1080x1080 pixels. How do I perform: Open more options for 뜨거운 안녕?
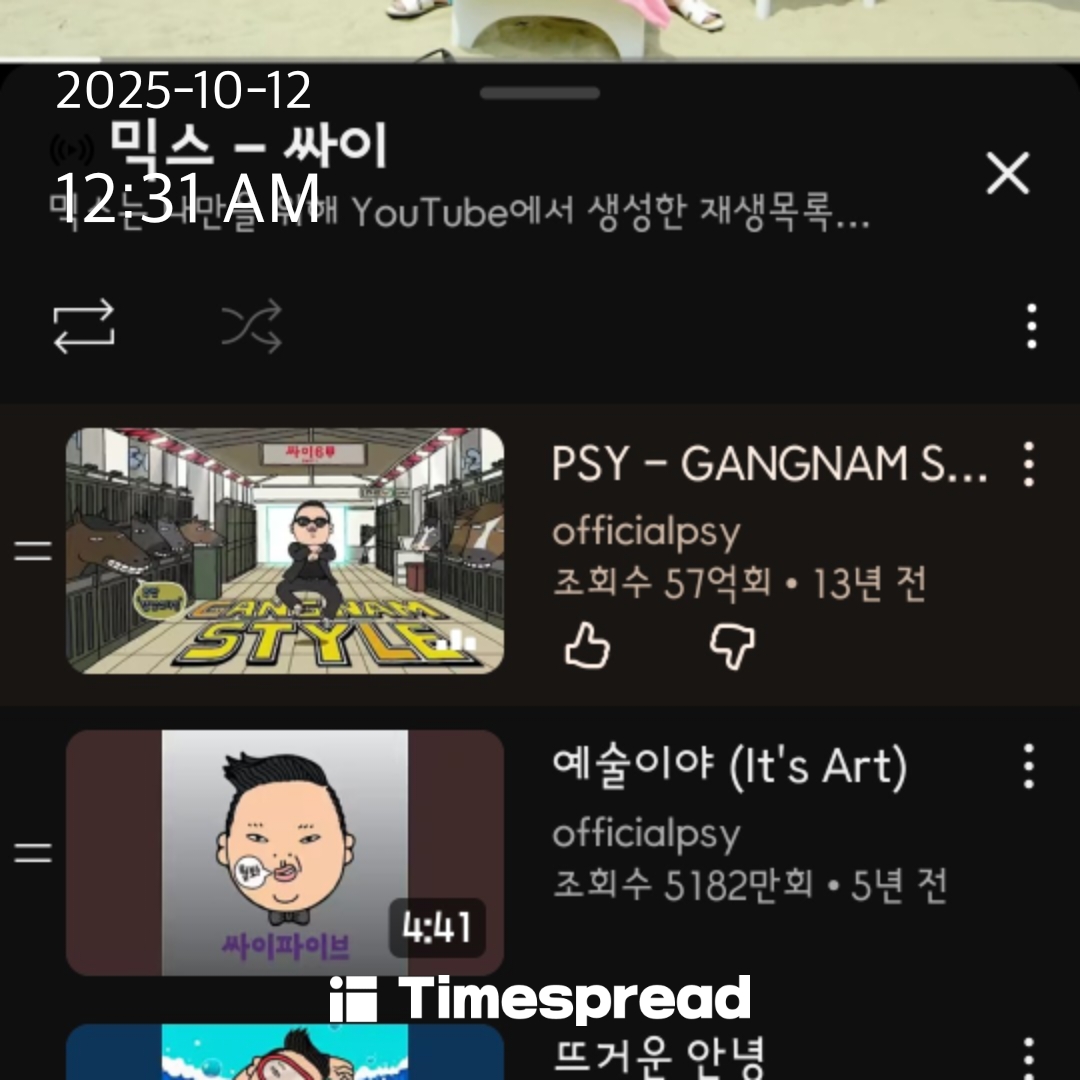click(x=1029, y=1055)
